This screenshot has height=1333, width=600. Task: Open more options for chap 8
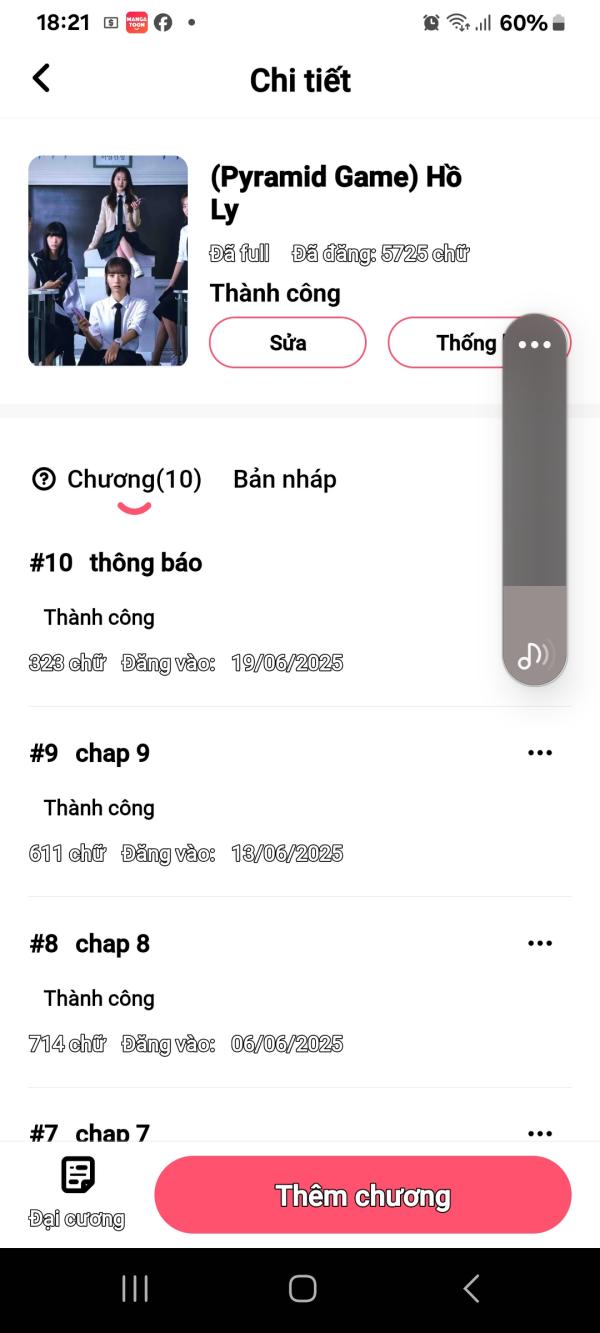(540, 943)
